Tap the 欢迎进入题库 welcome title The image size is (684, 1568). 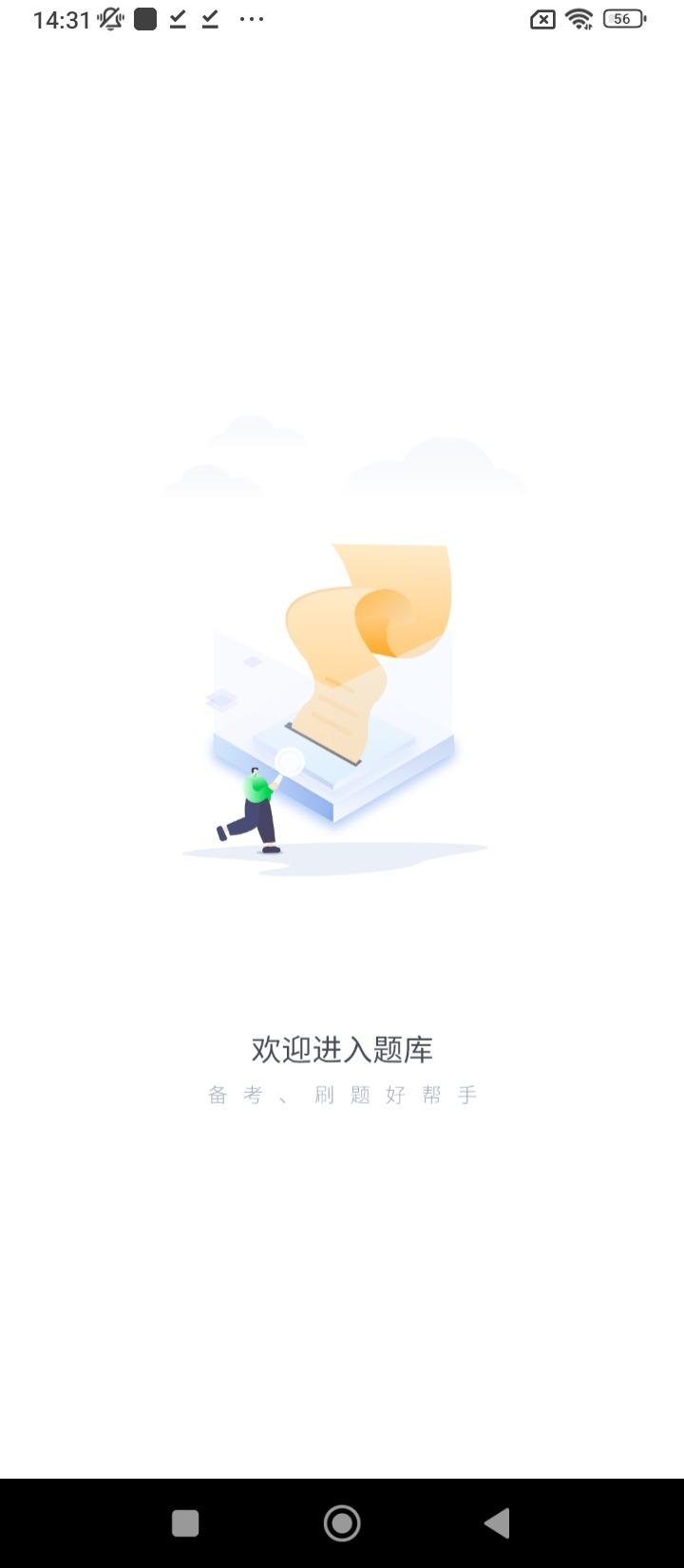coord(341,1050)
